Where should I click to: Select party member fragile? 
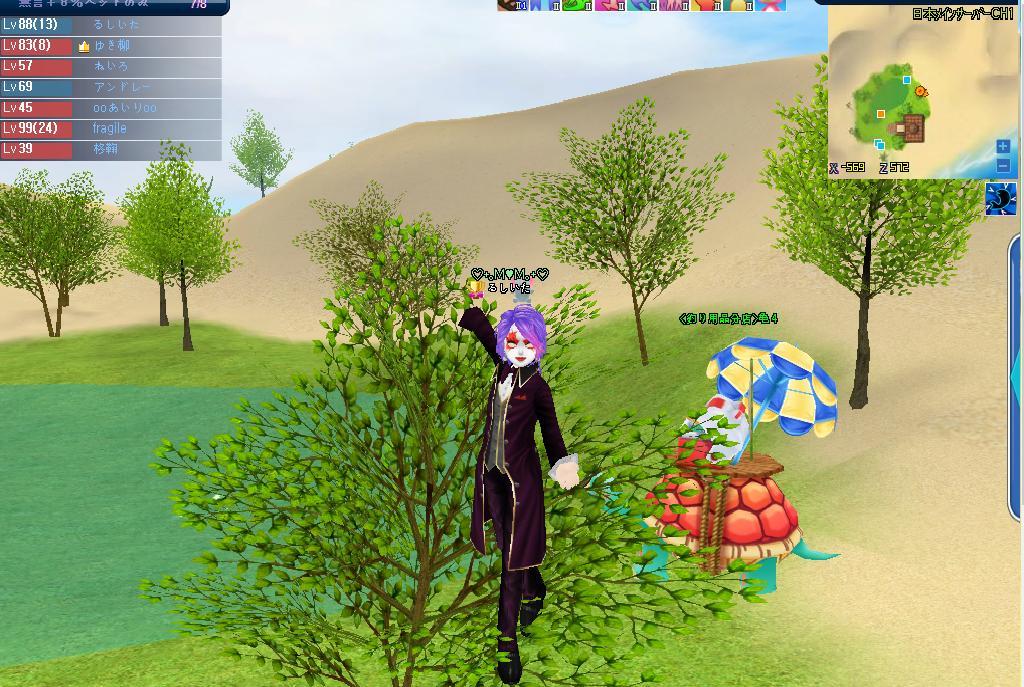(110, 129)
